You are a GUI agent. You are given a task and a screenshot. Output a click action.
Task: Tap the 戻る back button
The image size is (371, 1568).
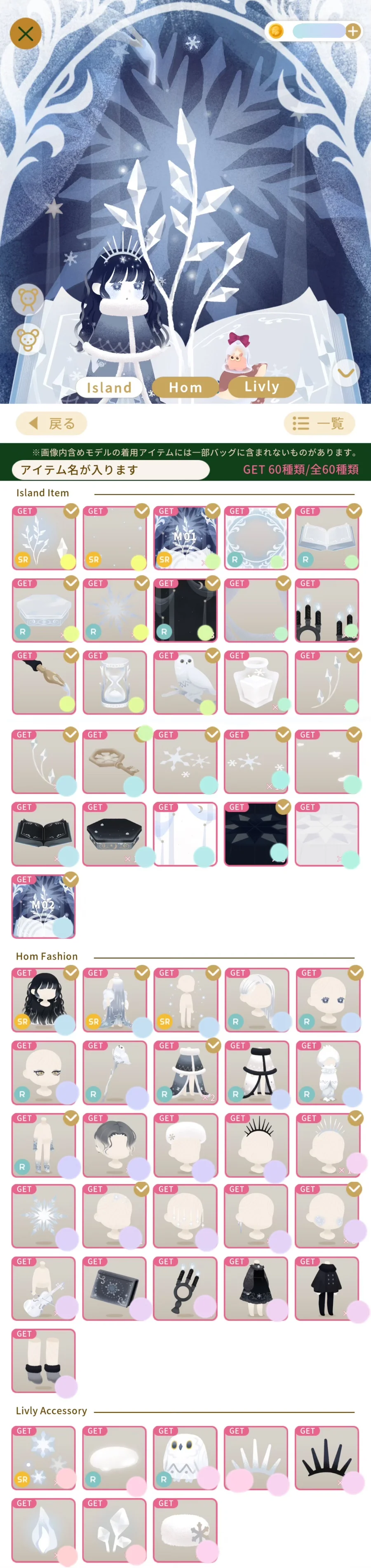(52, 424)
